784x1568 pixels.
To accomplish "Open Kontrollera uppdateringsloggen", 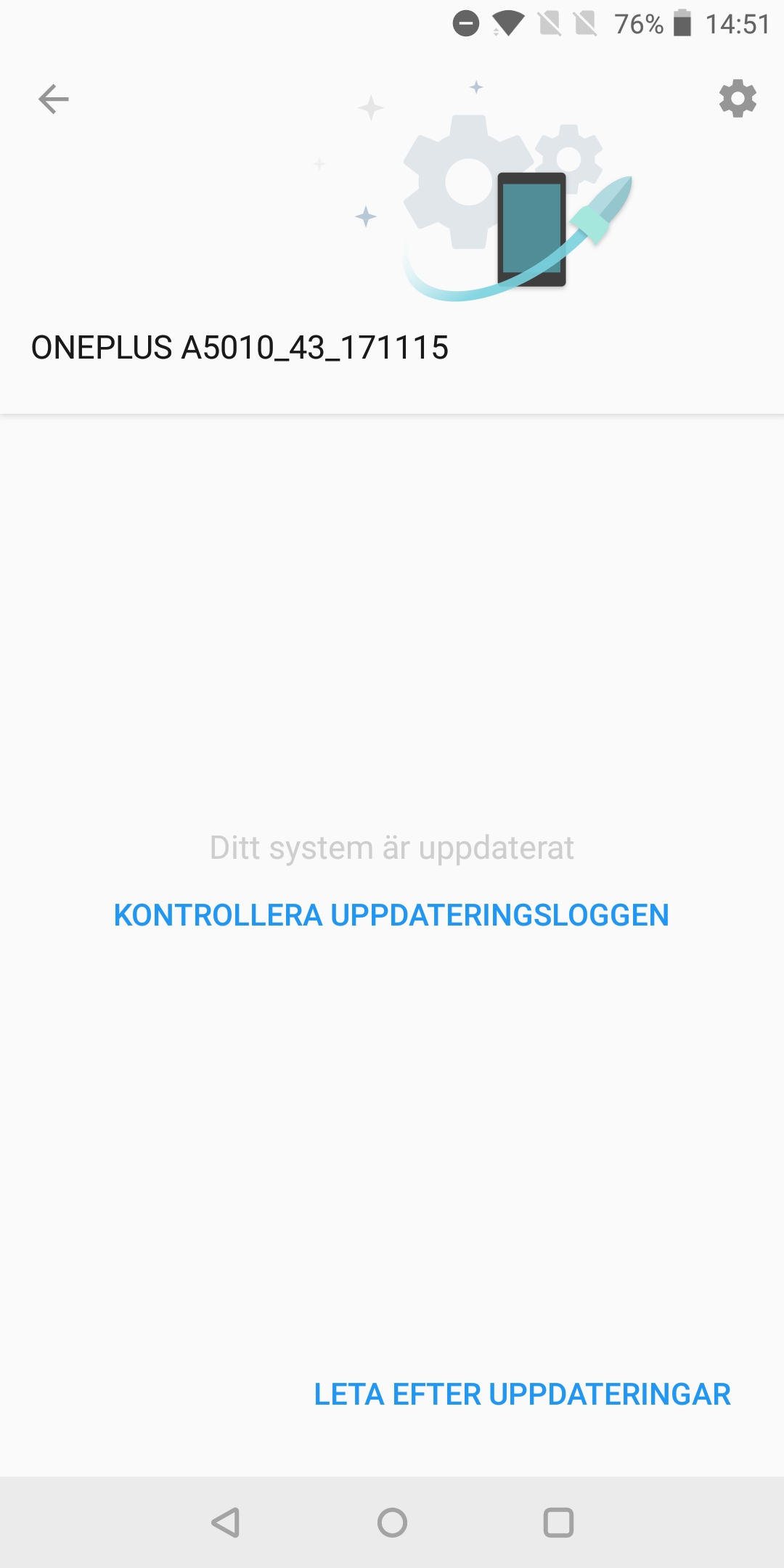I will pyautogui.click(x=391, y=915).
